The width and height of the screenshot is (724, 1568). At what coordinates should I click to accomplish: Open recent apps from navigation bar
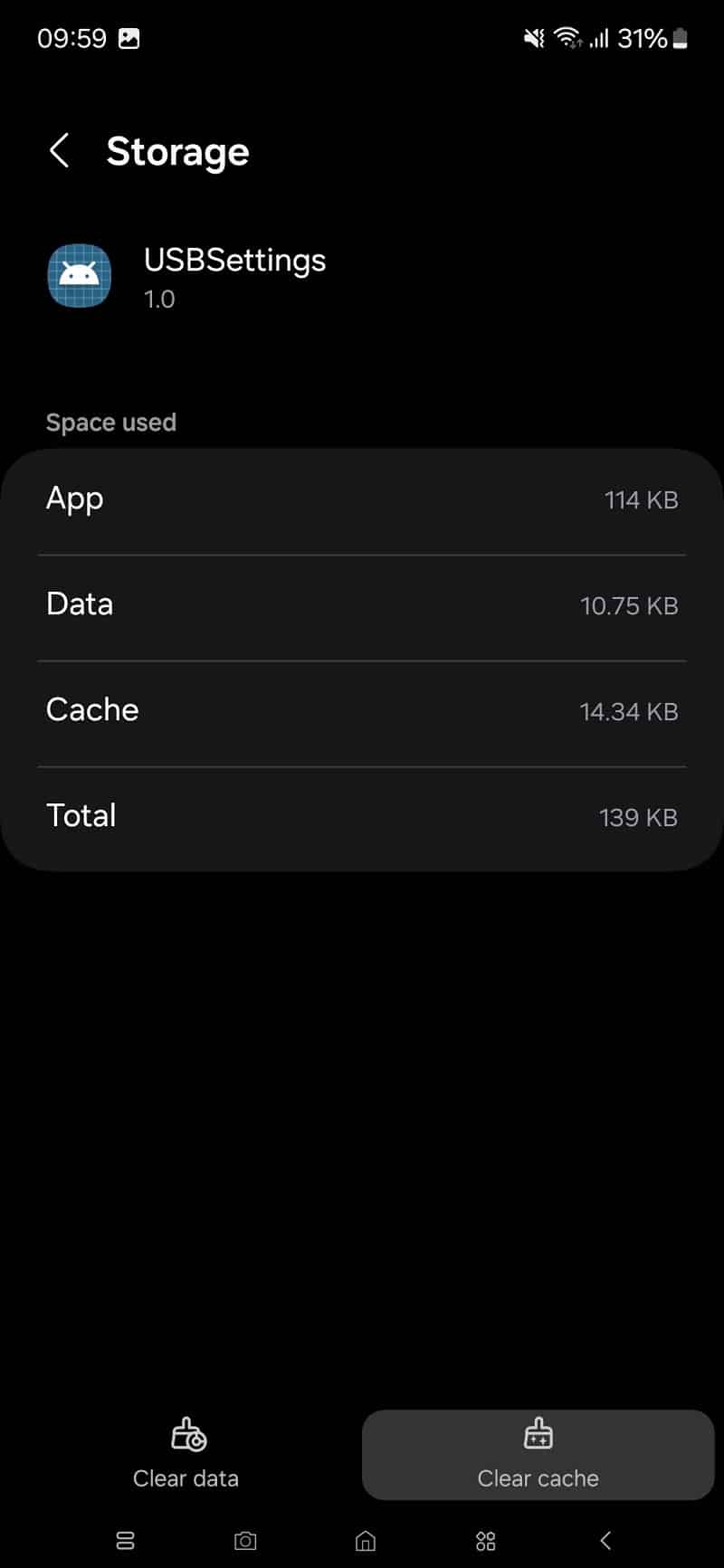[x=125, y=1540]
